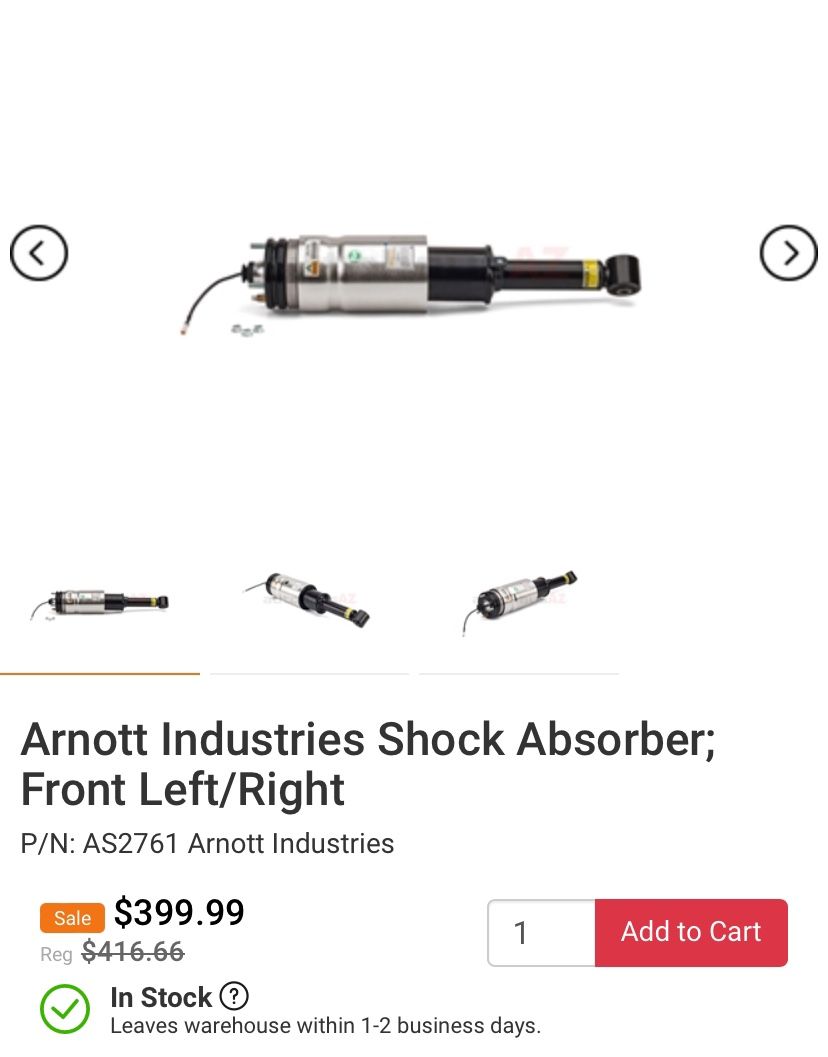
Task: Click the orange Sale badge
Action: (x=71, y=917)
